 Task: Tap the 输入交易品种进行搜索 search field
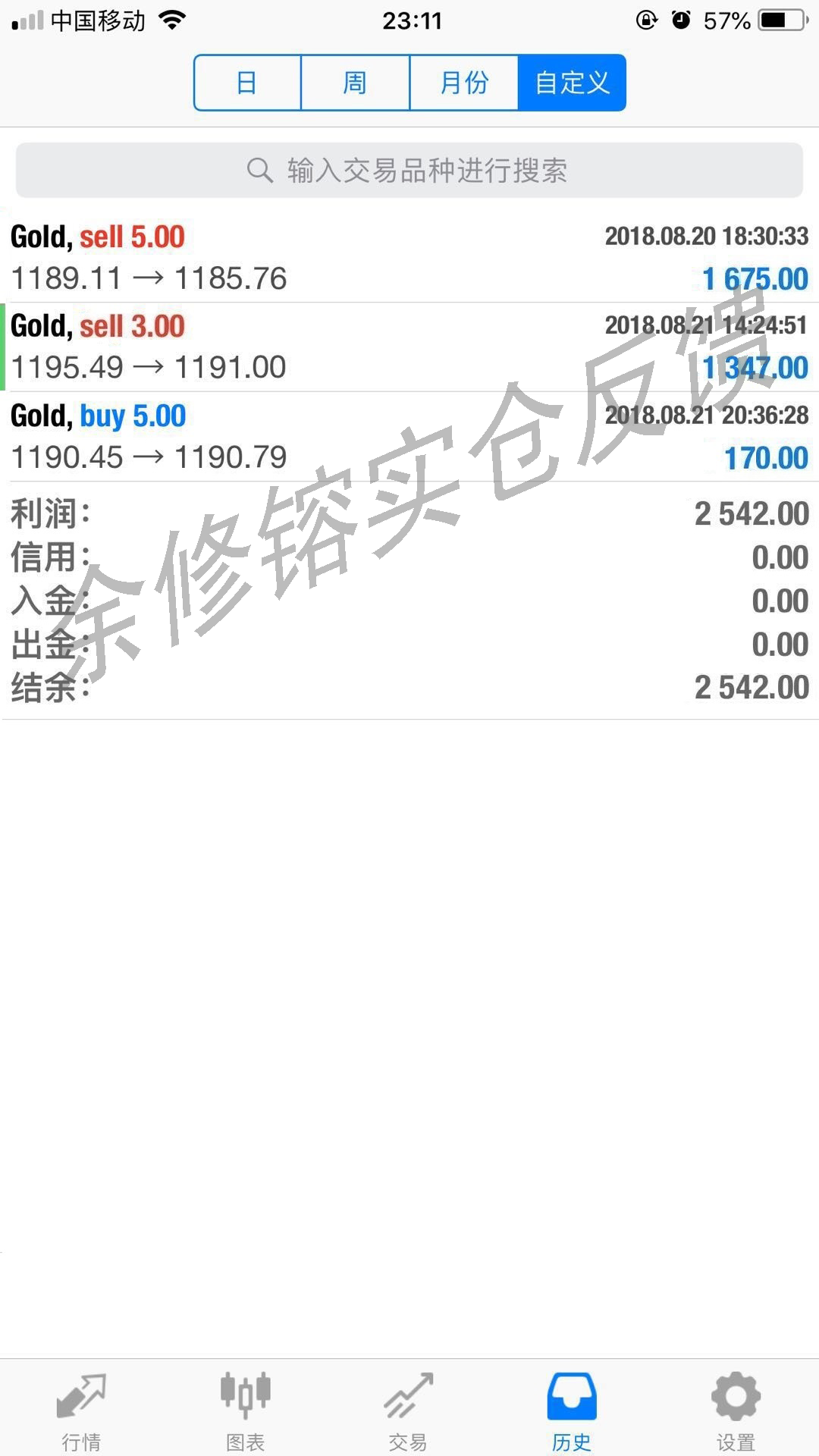pyautogui.click(x=409, y=171)
